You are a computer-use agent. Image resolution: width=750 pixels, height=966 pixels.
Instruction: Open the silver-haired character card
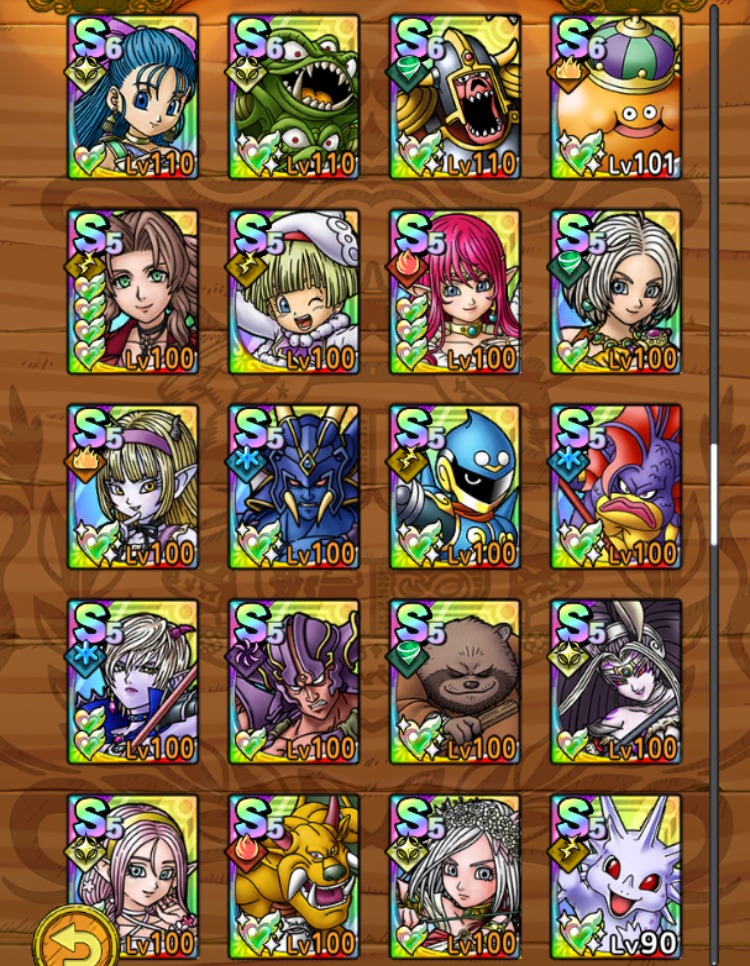616,291
